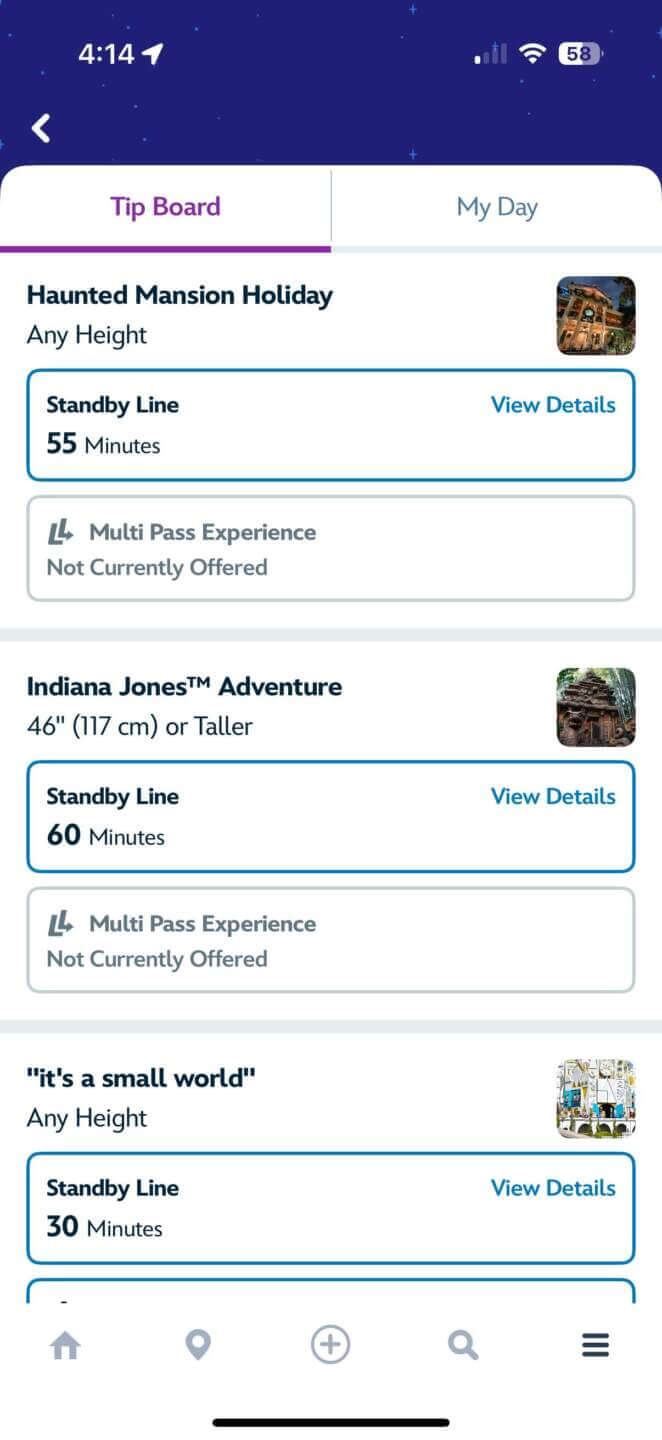Open the hamburger menu tab

coord(596,1346)
